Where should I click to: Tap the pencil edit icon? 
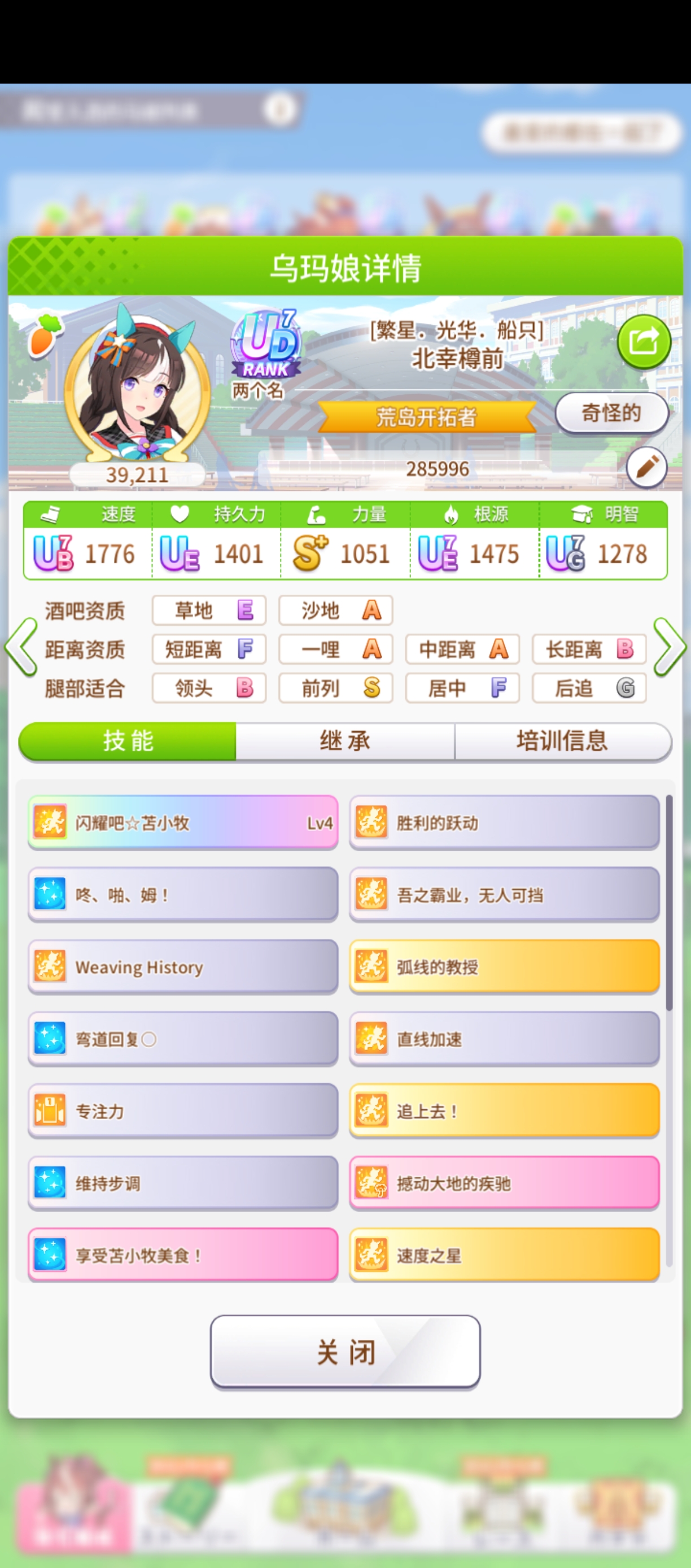pos(646,468)
